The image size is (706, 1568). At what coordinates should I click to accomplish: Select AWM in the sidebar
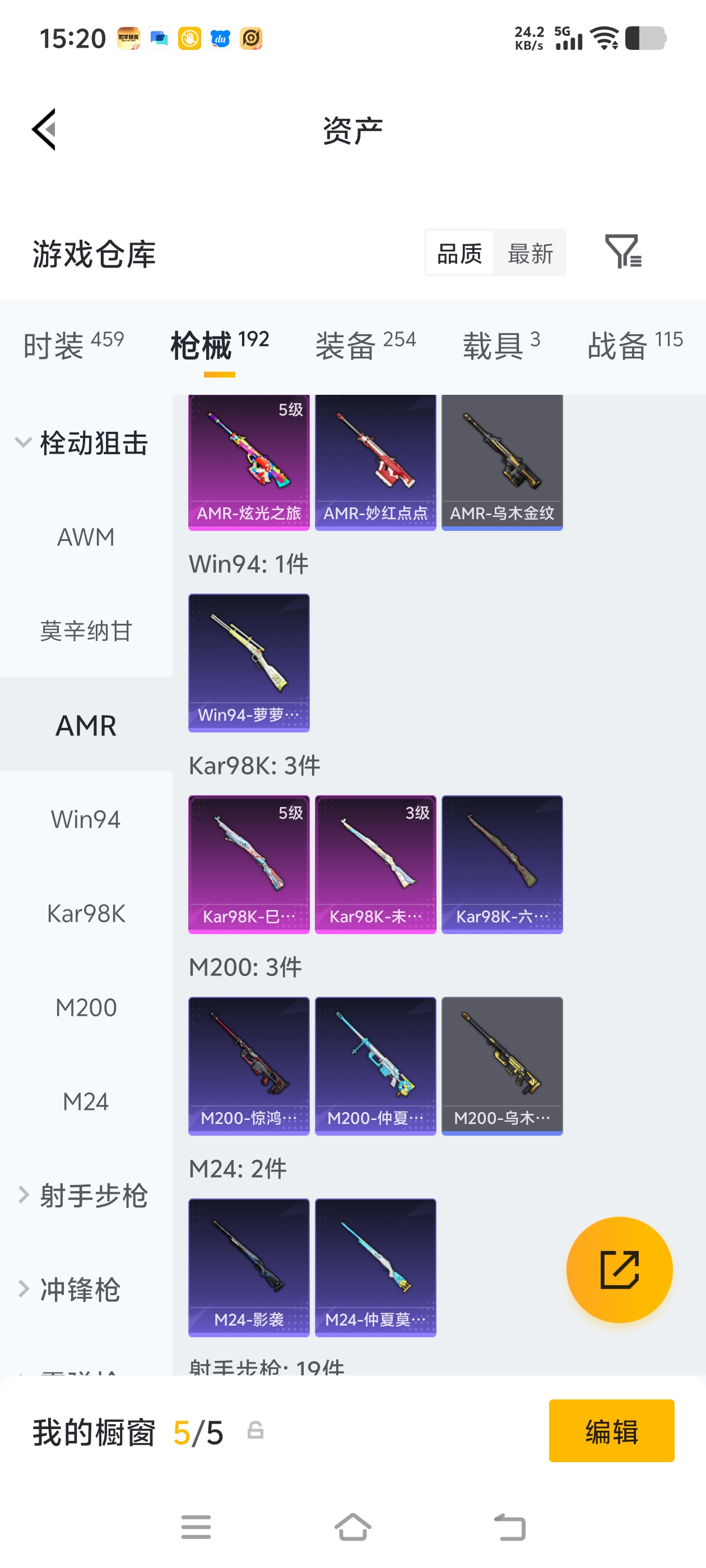click(x=86, y=537)
